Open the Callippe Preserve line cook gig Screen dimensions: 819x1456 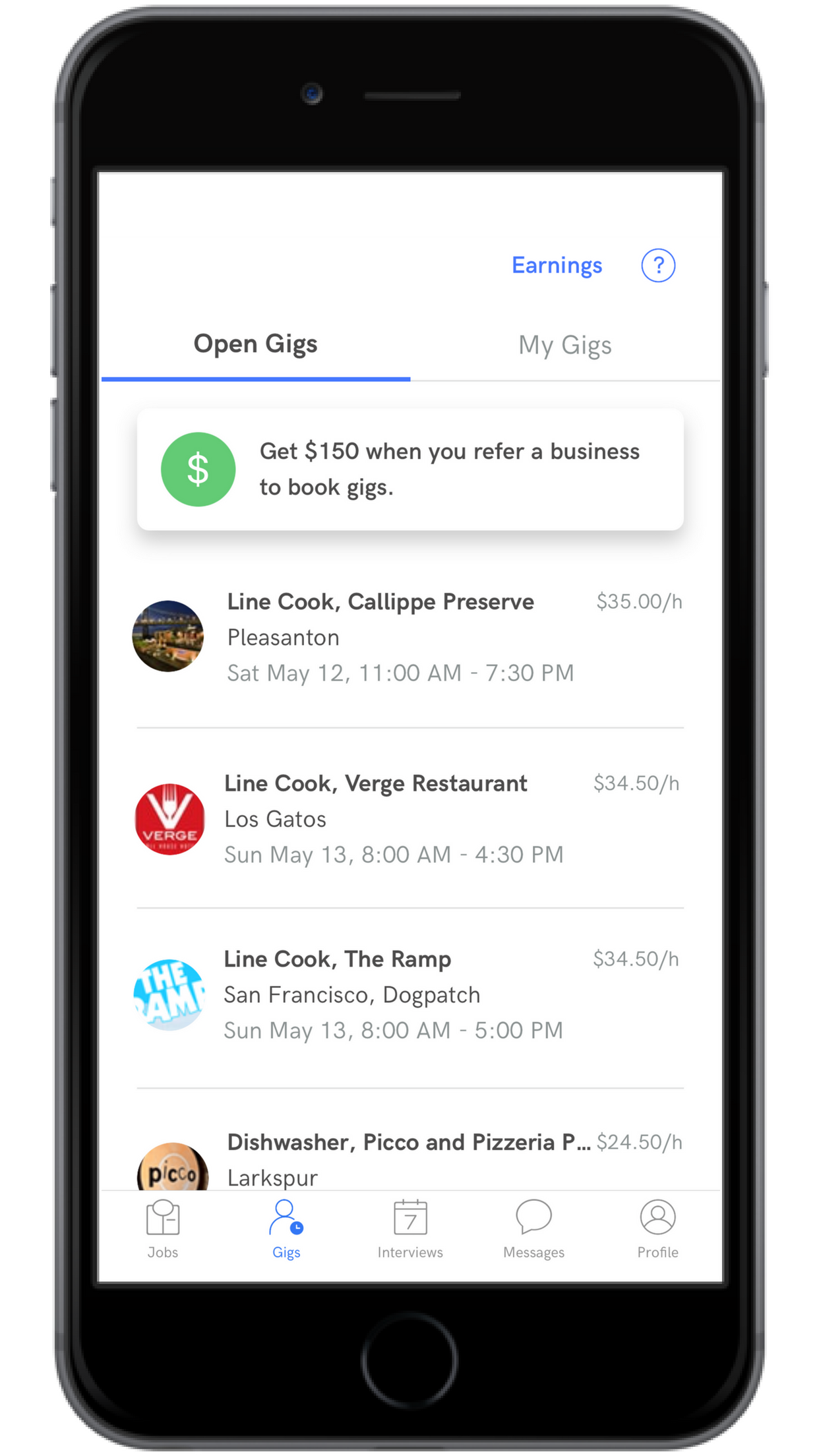tap(409, 637)
